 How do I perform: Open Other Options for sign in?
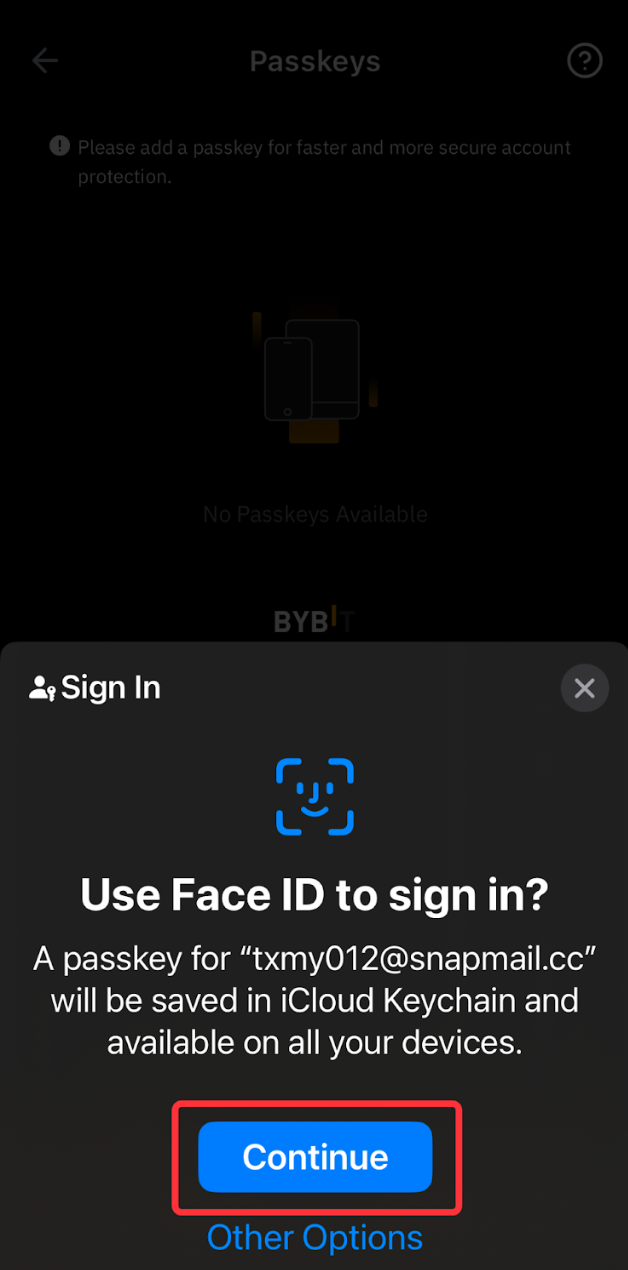tap(315, 1238)
